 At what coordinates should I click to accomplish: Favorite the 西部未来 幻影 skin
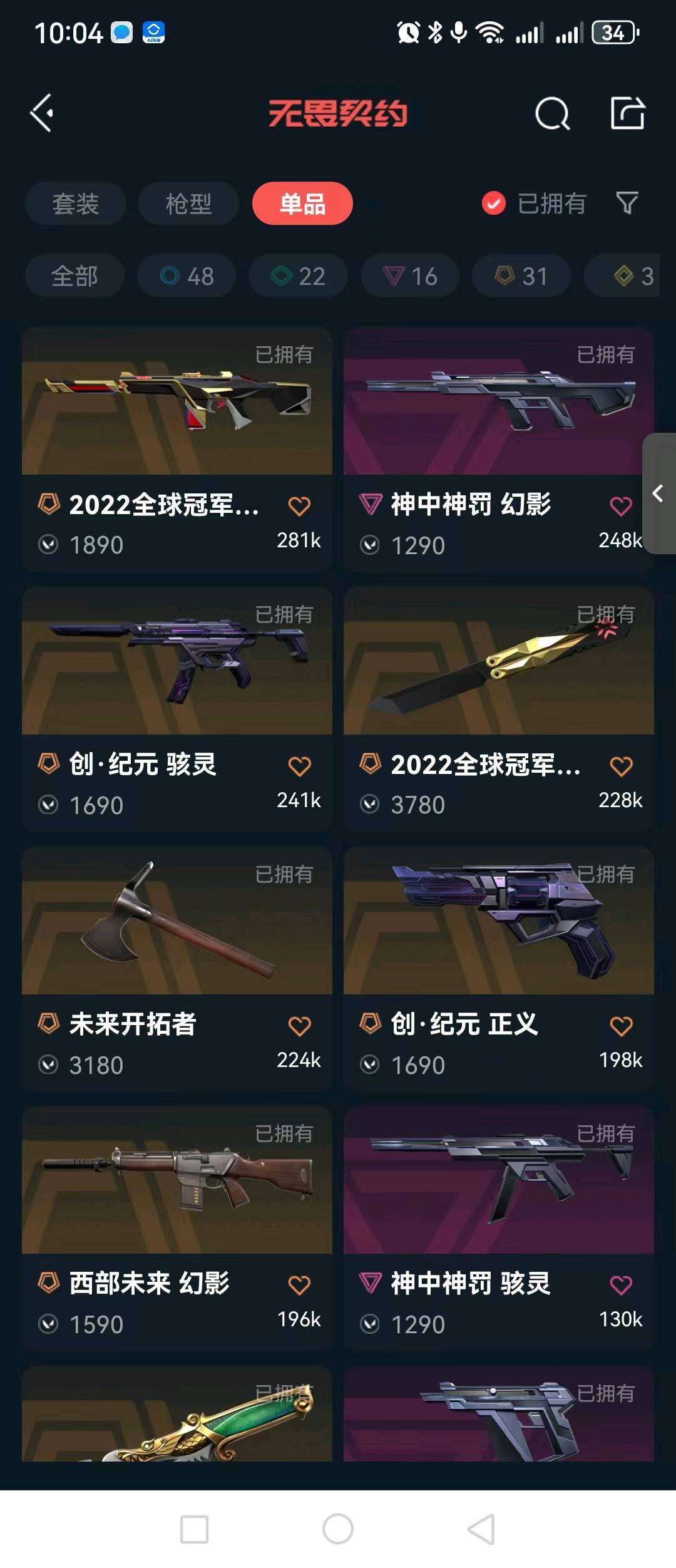click(x=299, y=1285)
